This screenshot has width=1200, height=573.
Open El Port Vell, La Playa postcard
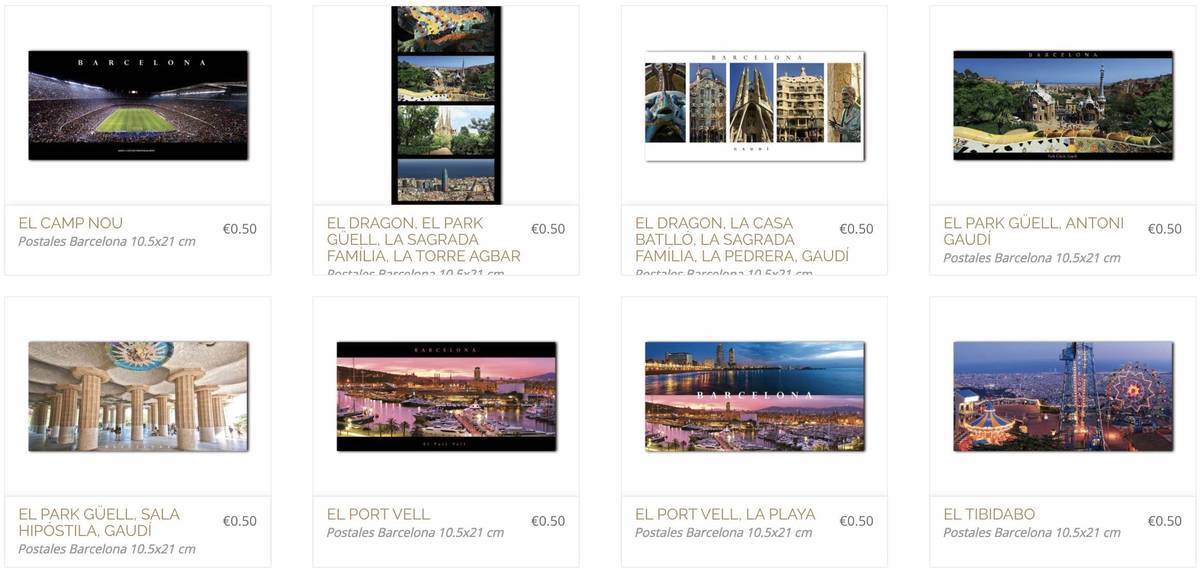[x=754, y=396]
